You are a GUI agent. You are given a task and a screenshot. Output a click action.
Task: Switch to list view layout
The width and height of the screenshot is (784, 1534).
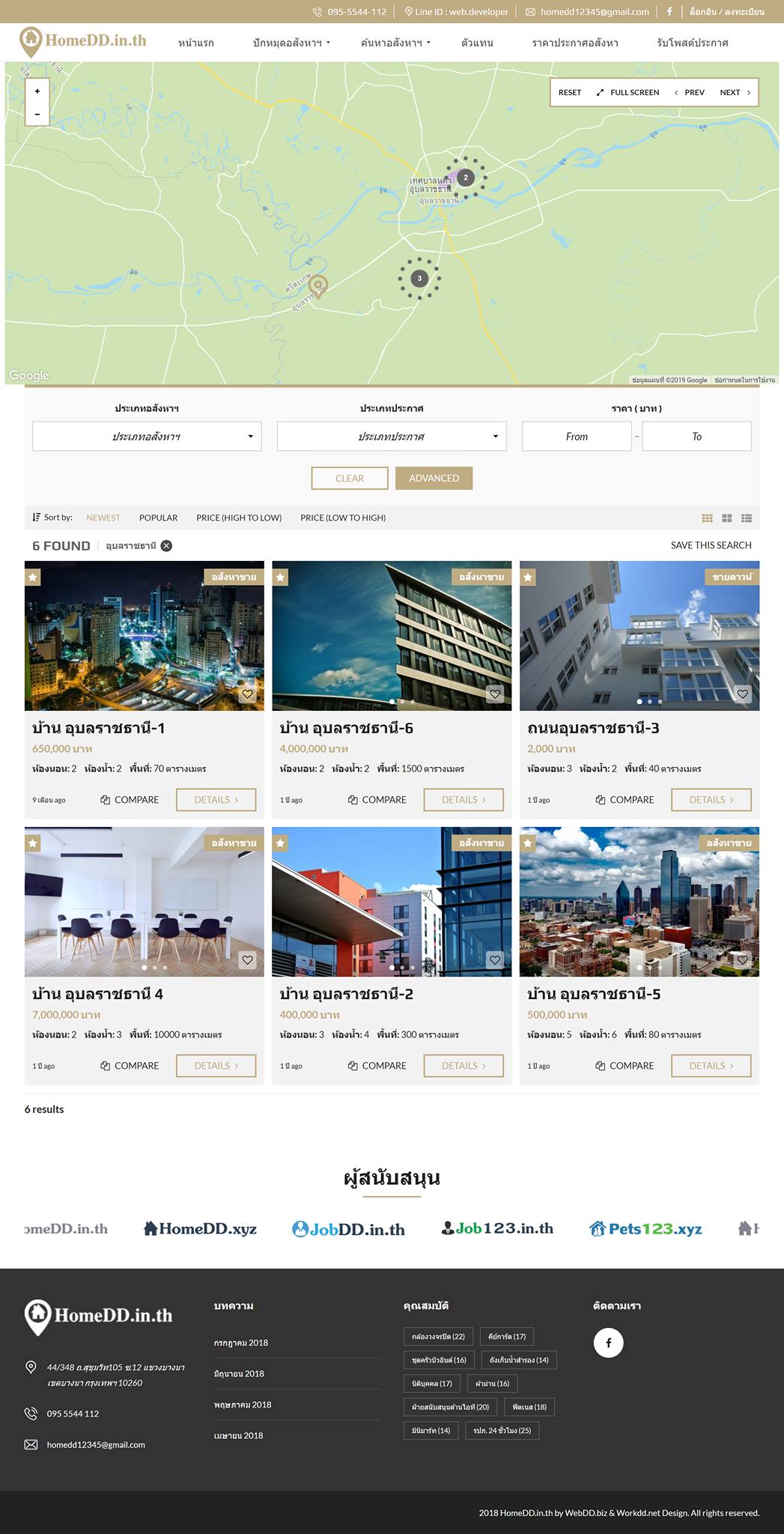pyautogui.click(x=746, y=518)
